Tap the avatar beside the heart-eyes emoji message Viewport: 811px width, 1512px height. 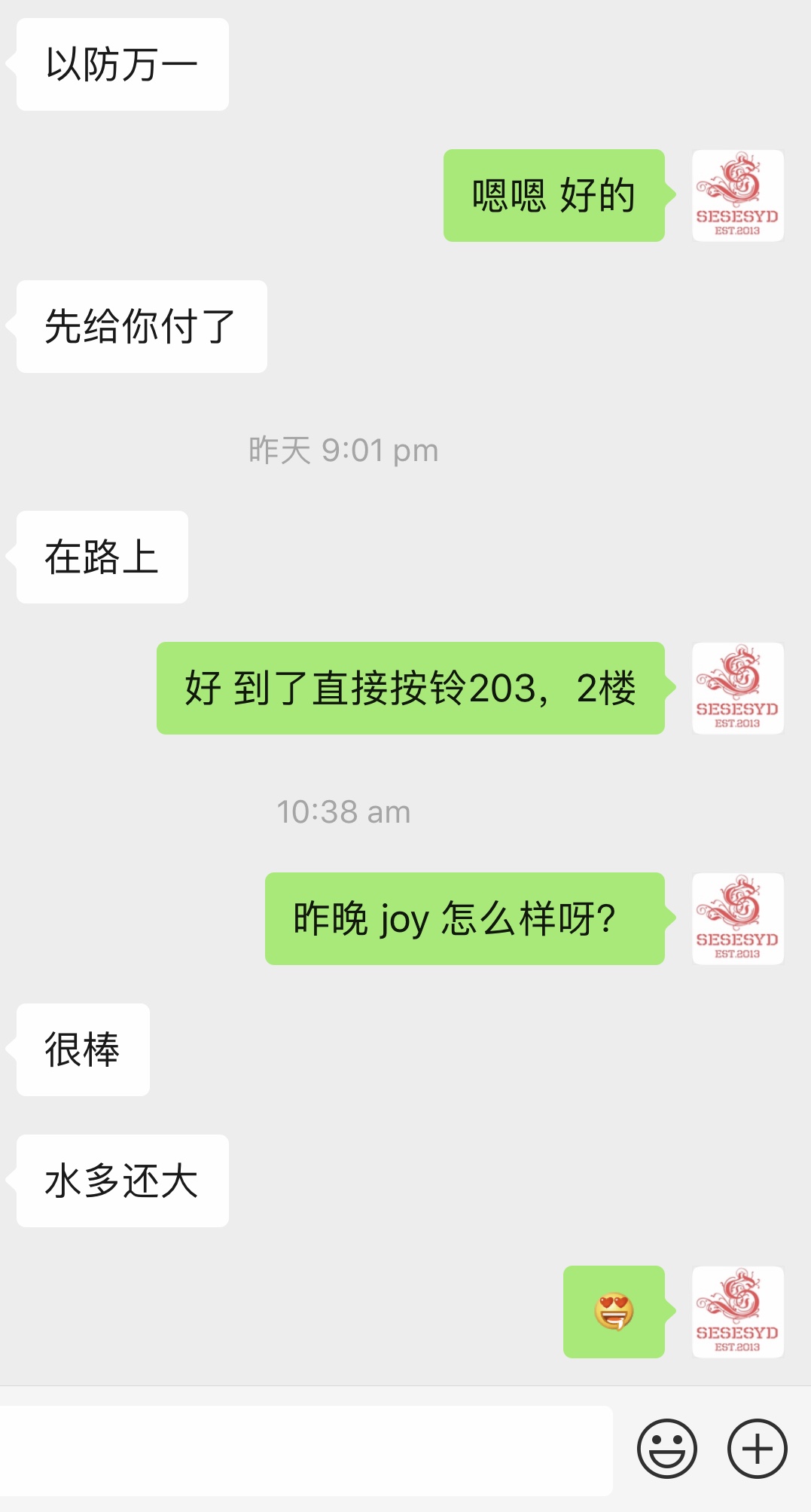point(737,1312)
